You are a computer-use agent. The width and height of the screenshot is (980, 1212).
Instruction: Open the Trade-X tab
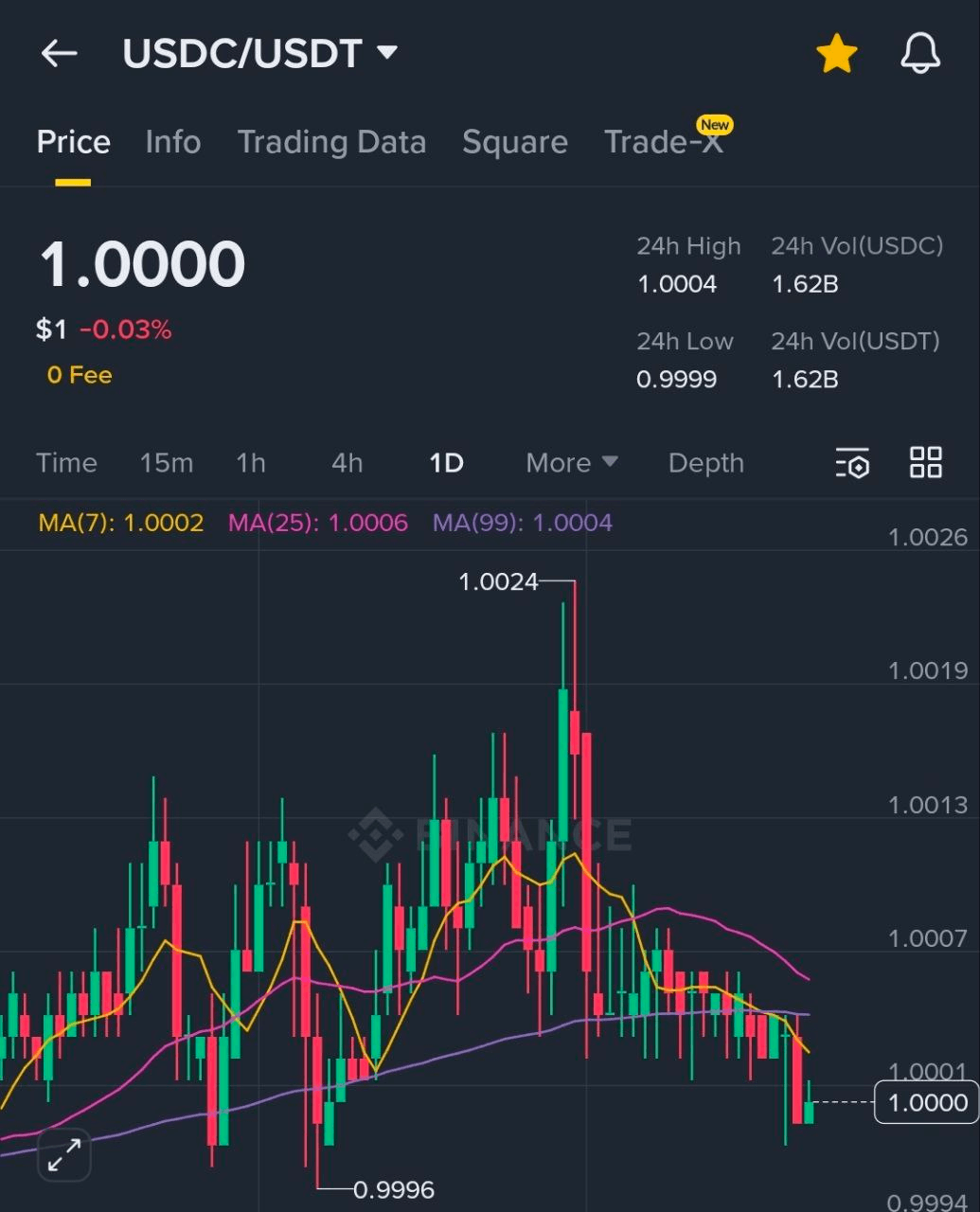(x=664, y=142)
